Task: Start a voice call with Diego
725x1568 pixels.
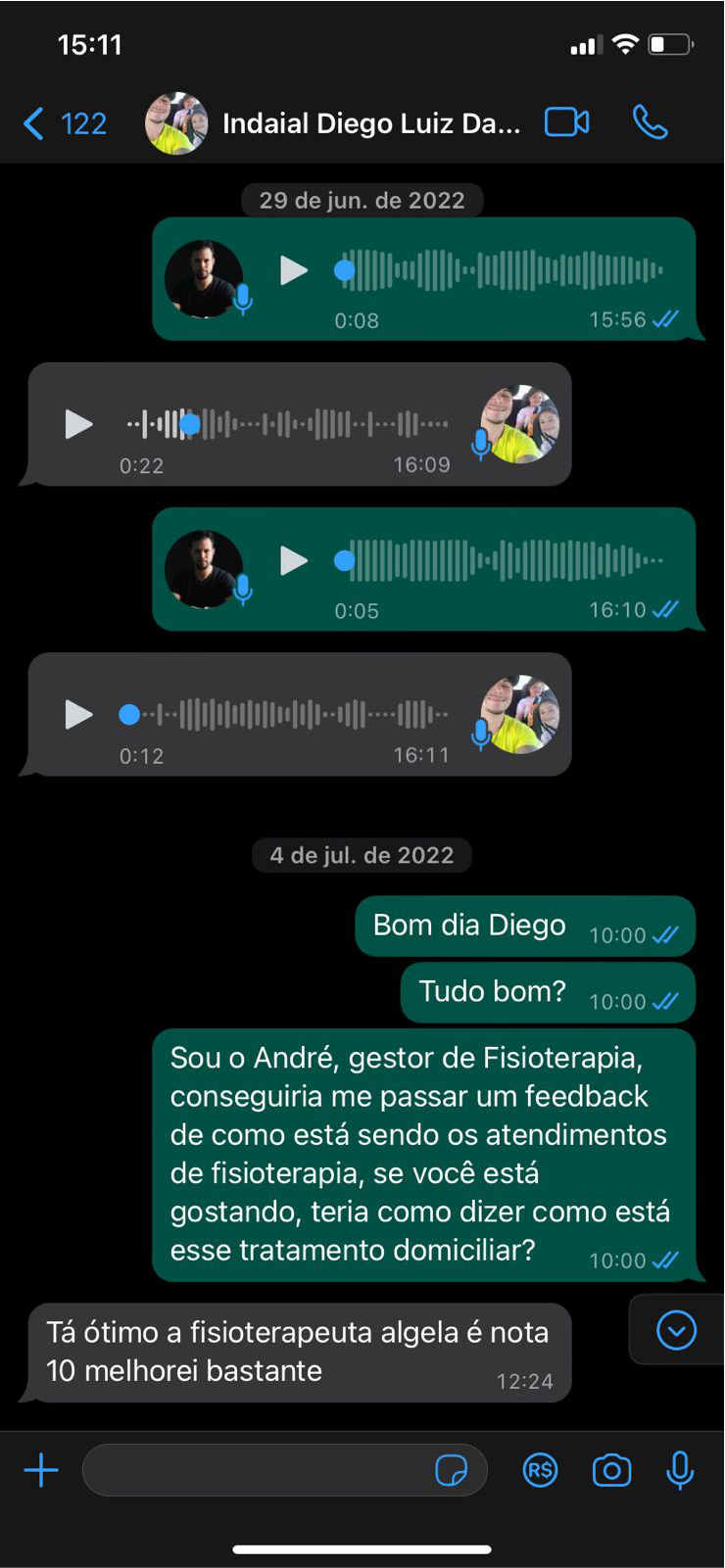Action: click(650, 123)
